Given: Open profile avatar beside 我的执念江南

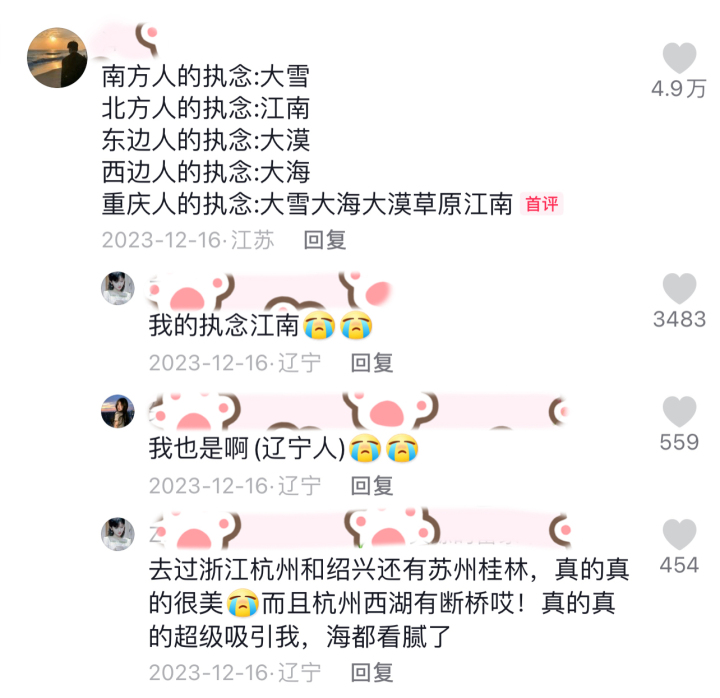Looking at the screenshot, I should (x=118, y=288).
